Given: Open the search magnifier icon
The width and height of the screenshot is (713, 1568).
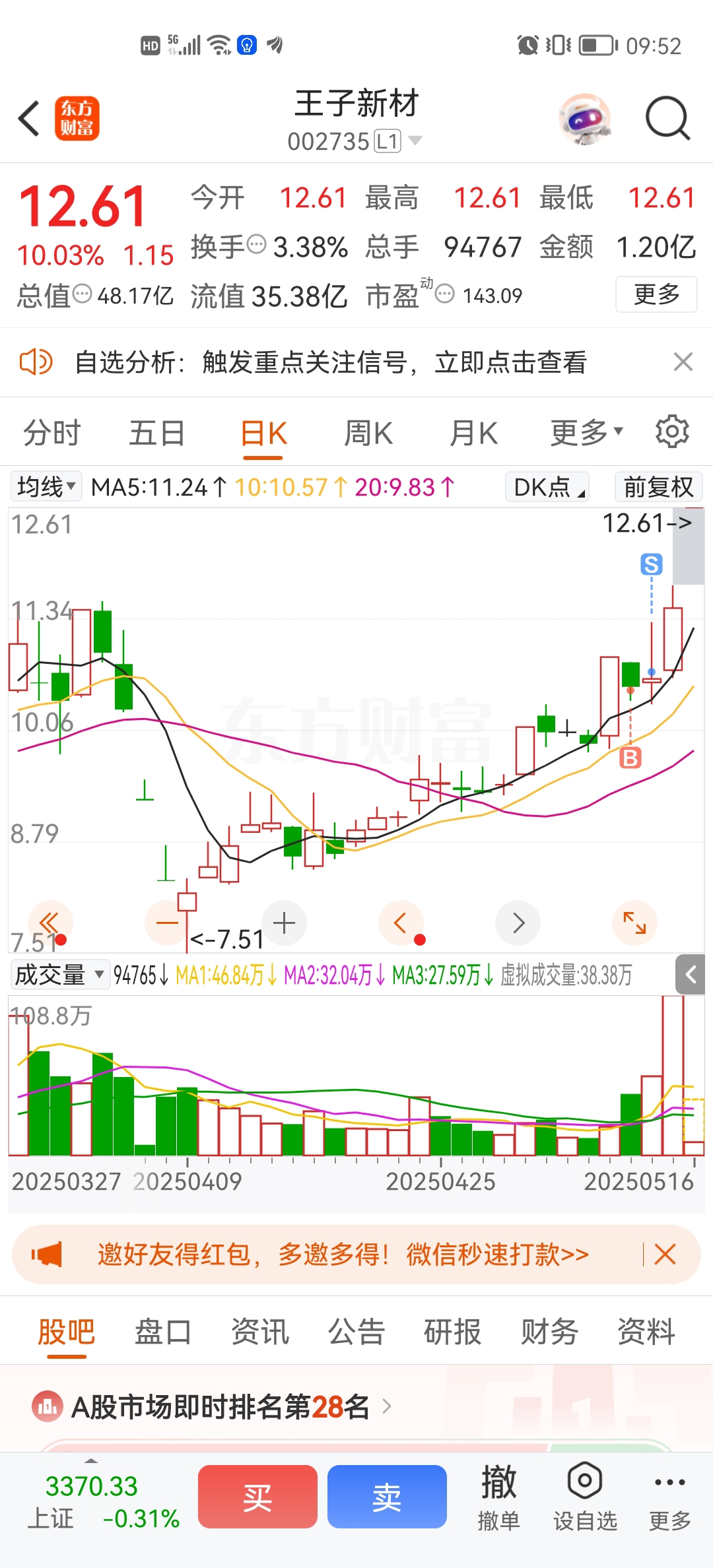Looking at the screenshot, I should tap(667, 119).
